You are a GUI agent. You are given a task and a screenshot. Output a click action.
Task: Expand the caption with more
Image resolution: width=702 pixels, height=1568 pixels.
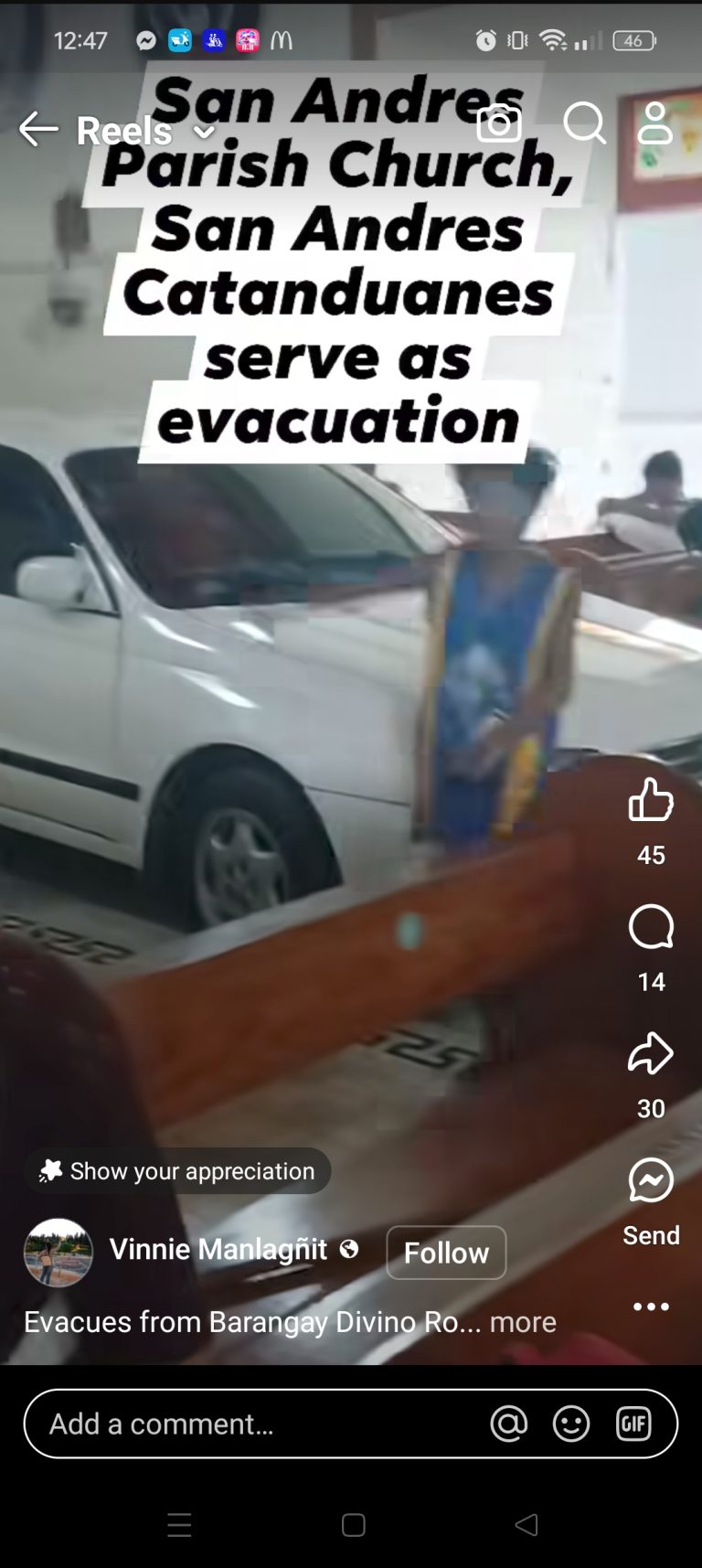523,1321
